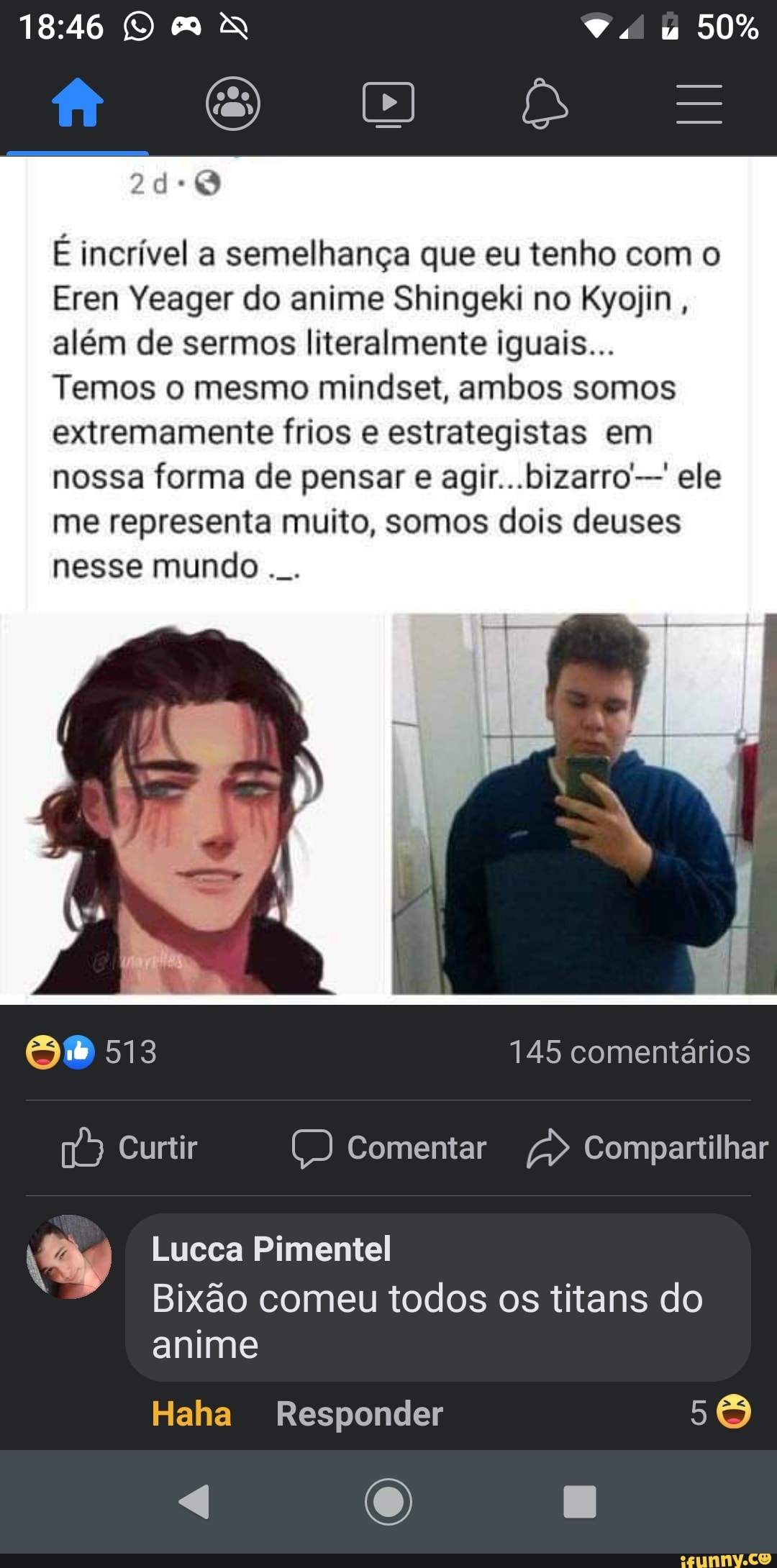Open the hamburger menu tab

pyautogui.click(x=699, y=104)
